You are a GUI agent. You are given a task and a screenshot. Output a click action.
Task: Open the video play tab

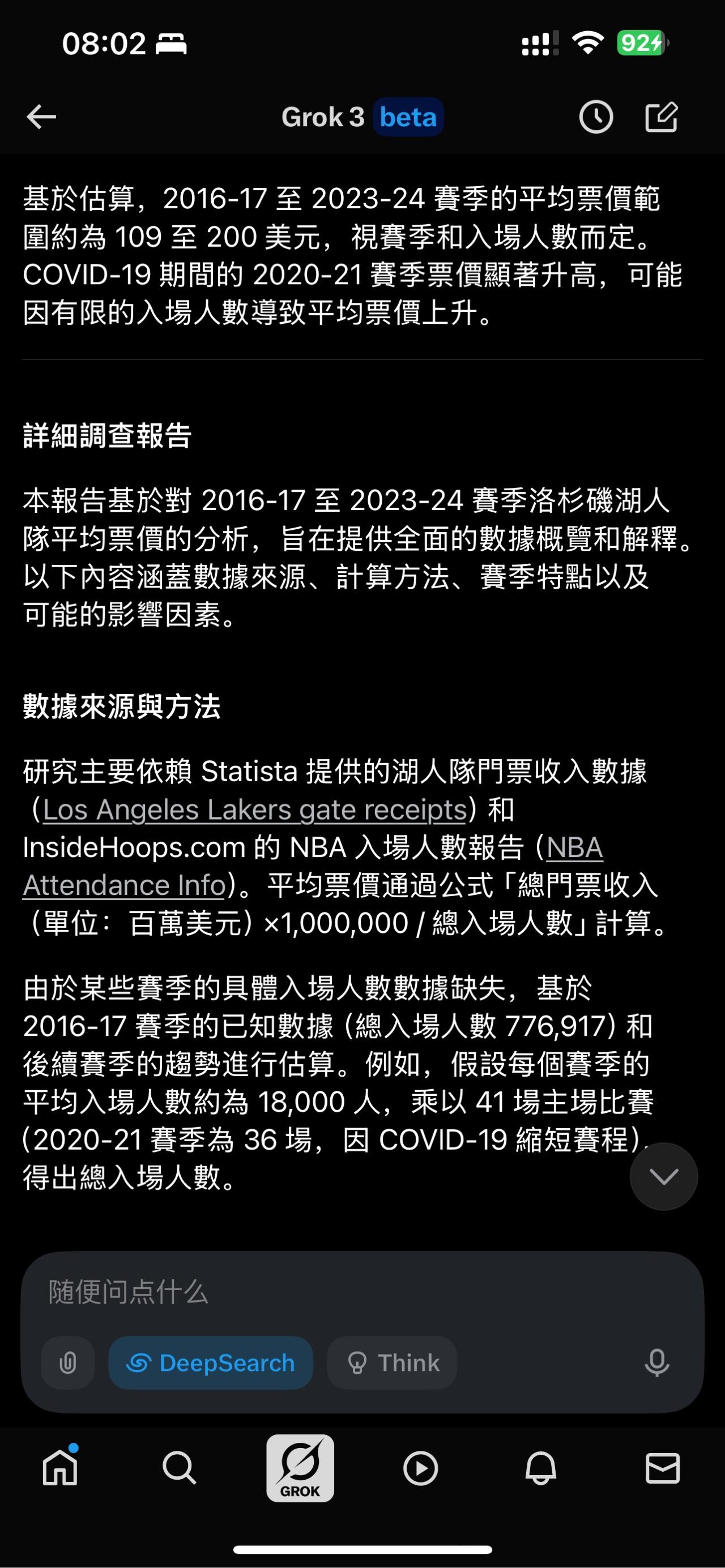[420, 1468]
